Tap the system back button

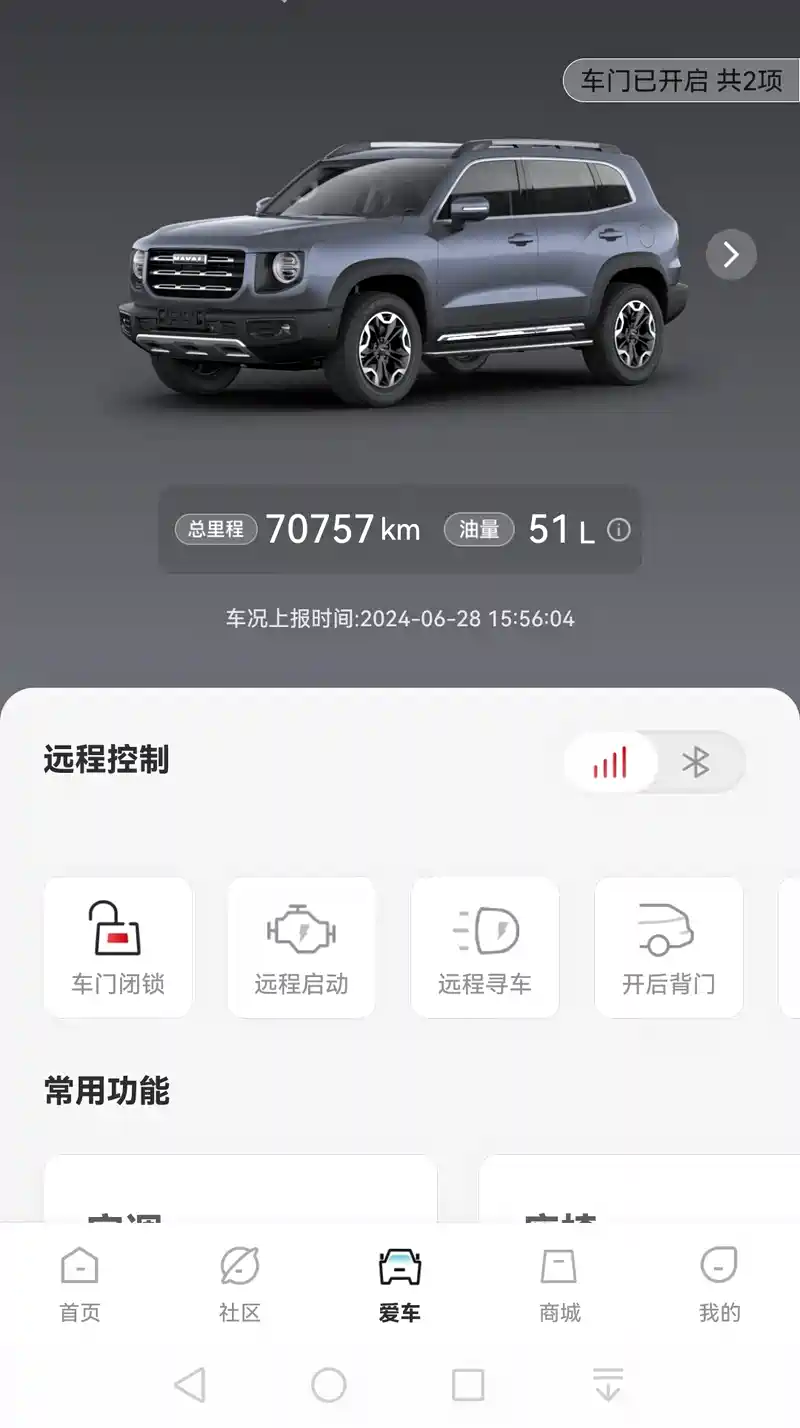coord(190,1385)
